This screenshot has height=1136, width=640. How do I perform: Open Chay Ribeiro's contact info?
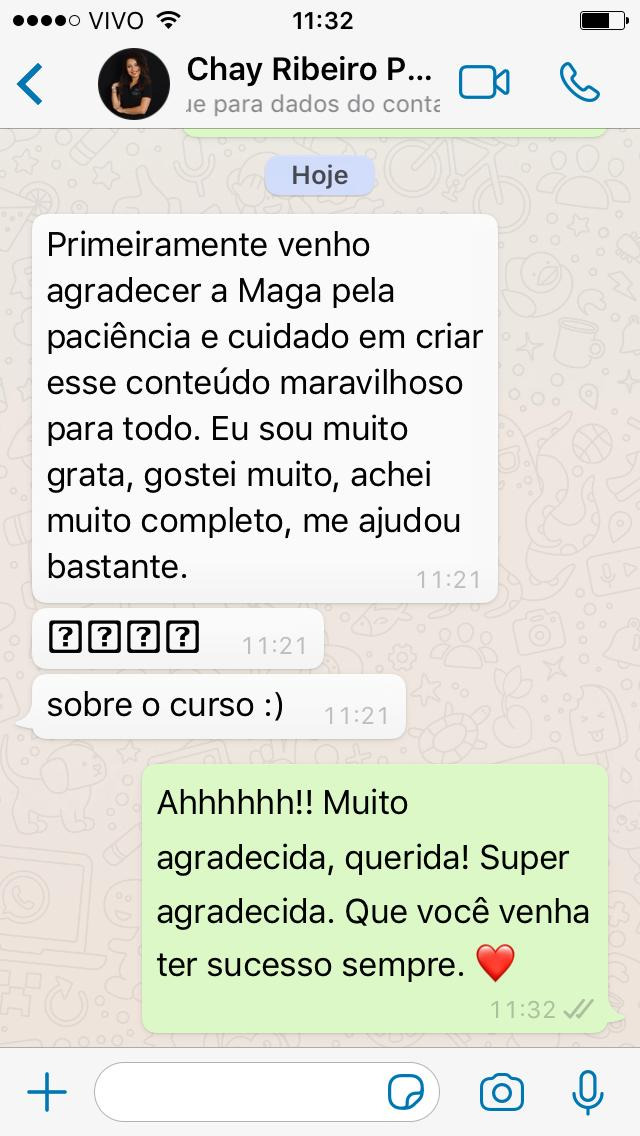(x=312, y=83)
